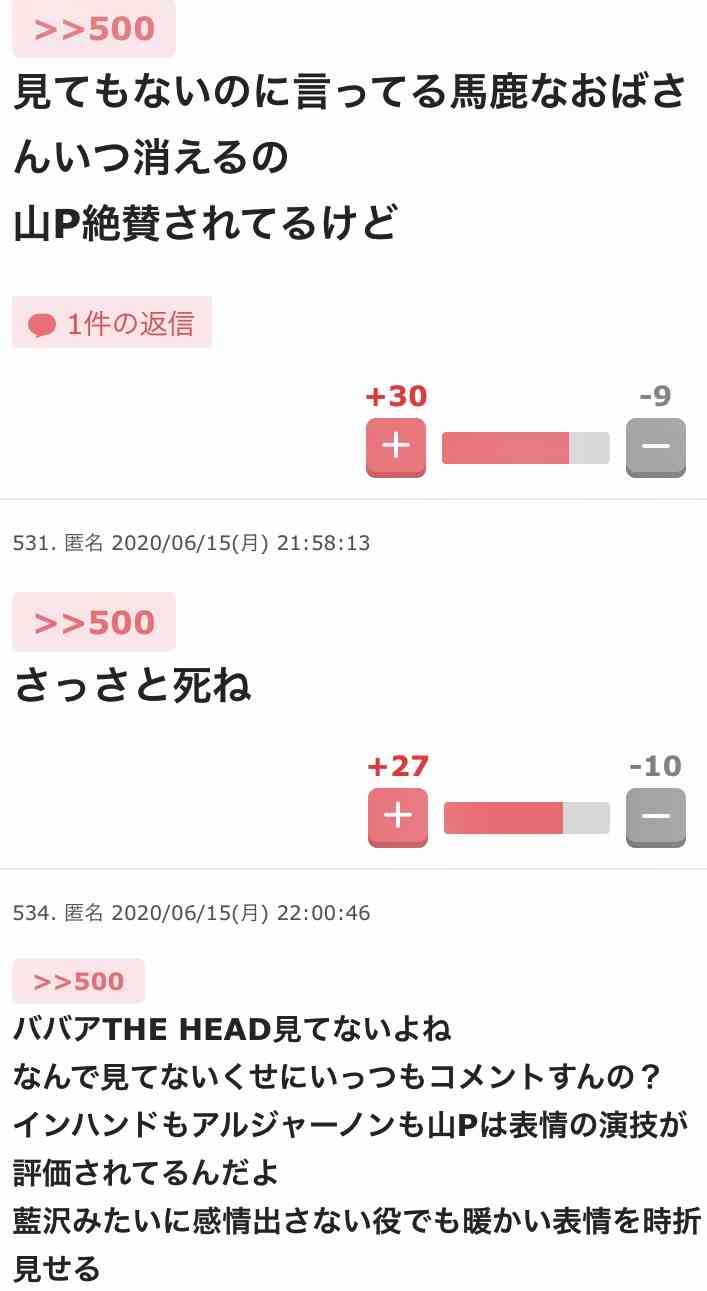Upvote the comment with +30

[x=396, y=447]
